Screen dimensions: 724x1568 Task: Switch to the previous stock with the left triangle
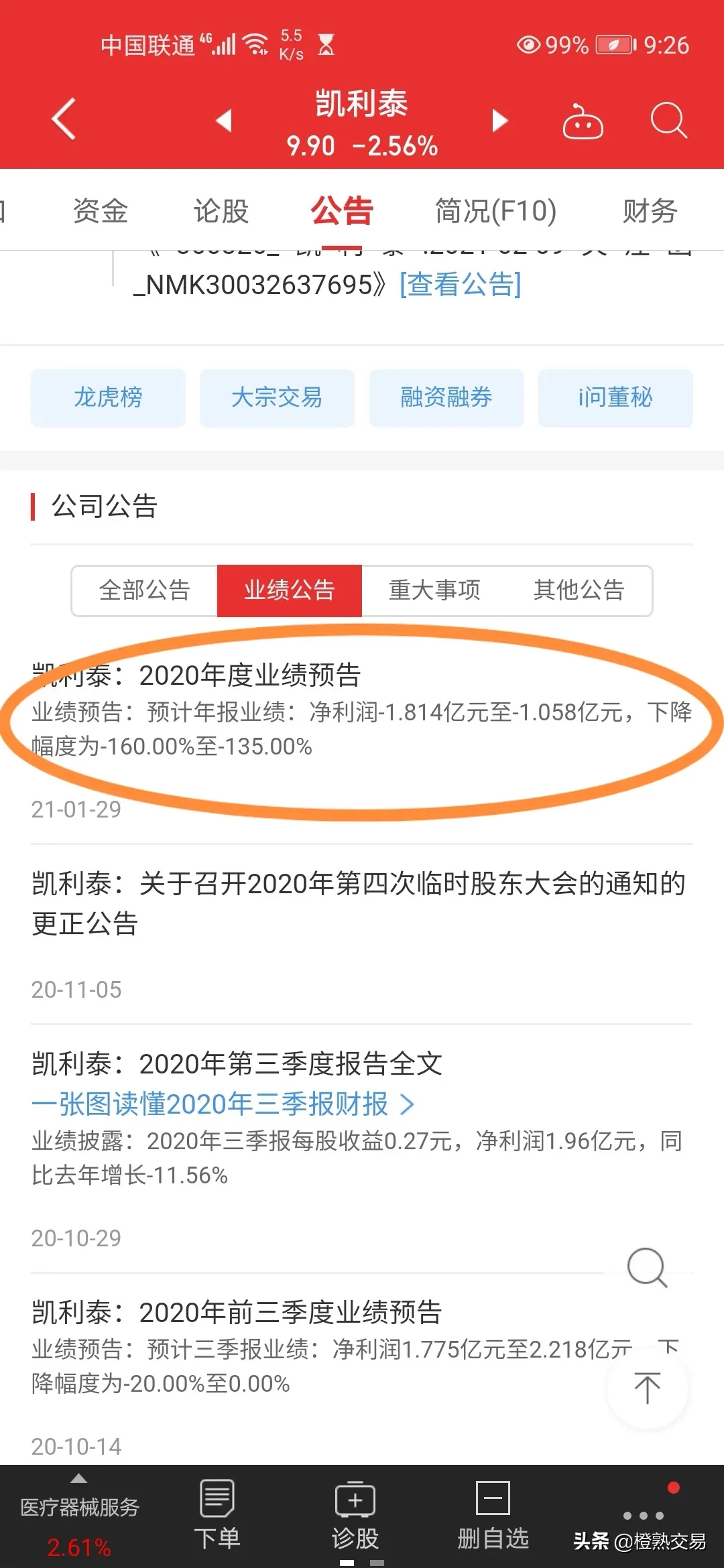click(224, 121)
